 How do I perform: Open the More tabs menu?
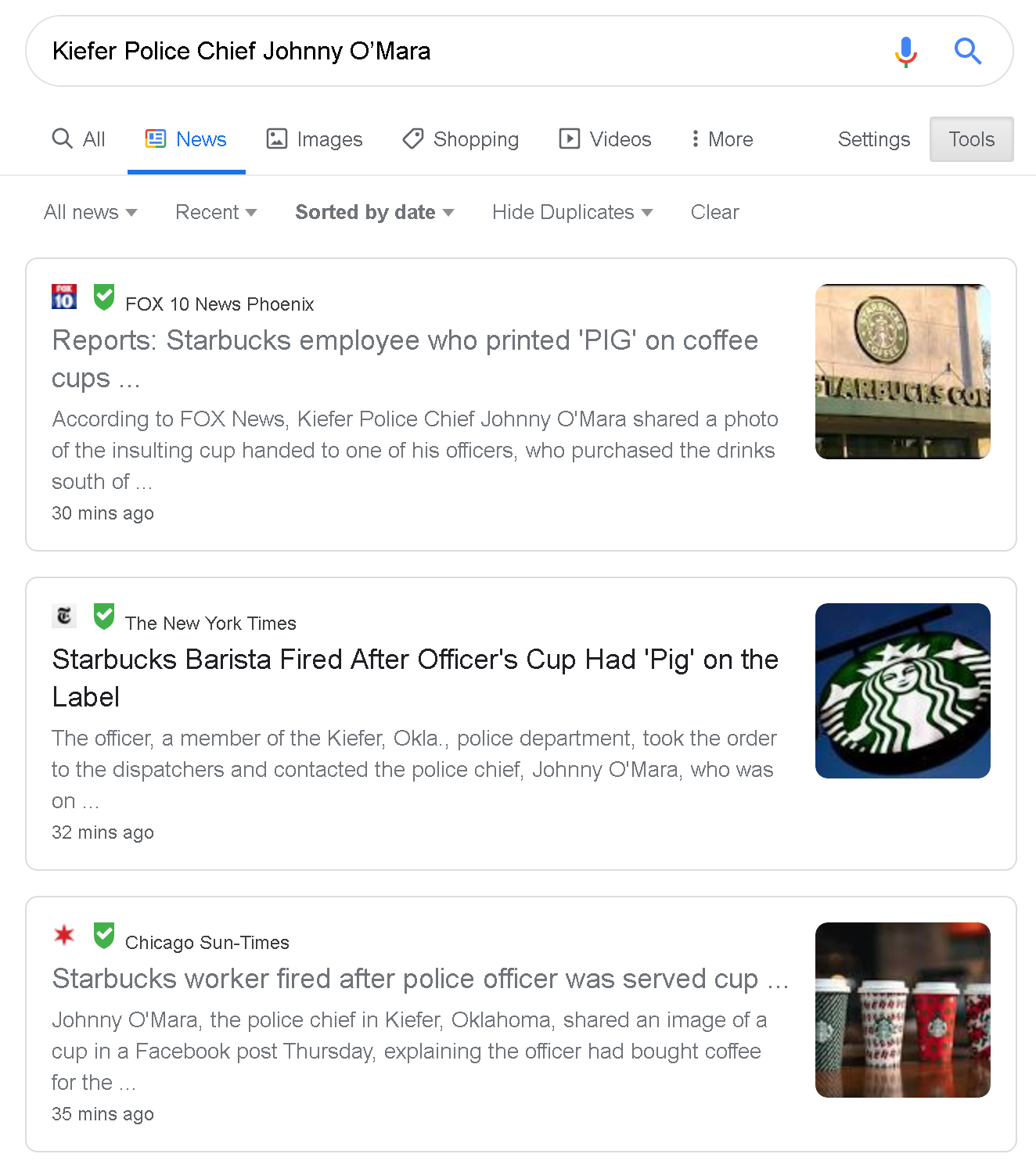(721, 139)
